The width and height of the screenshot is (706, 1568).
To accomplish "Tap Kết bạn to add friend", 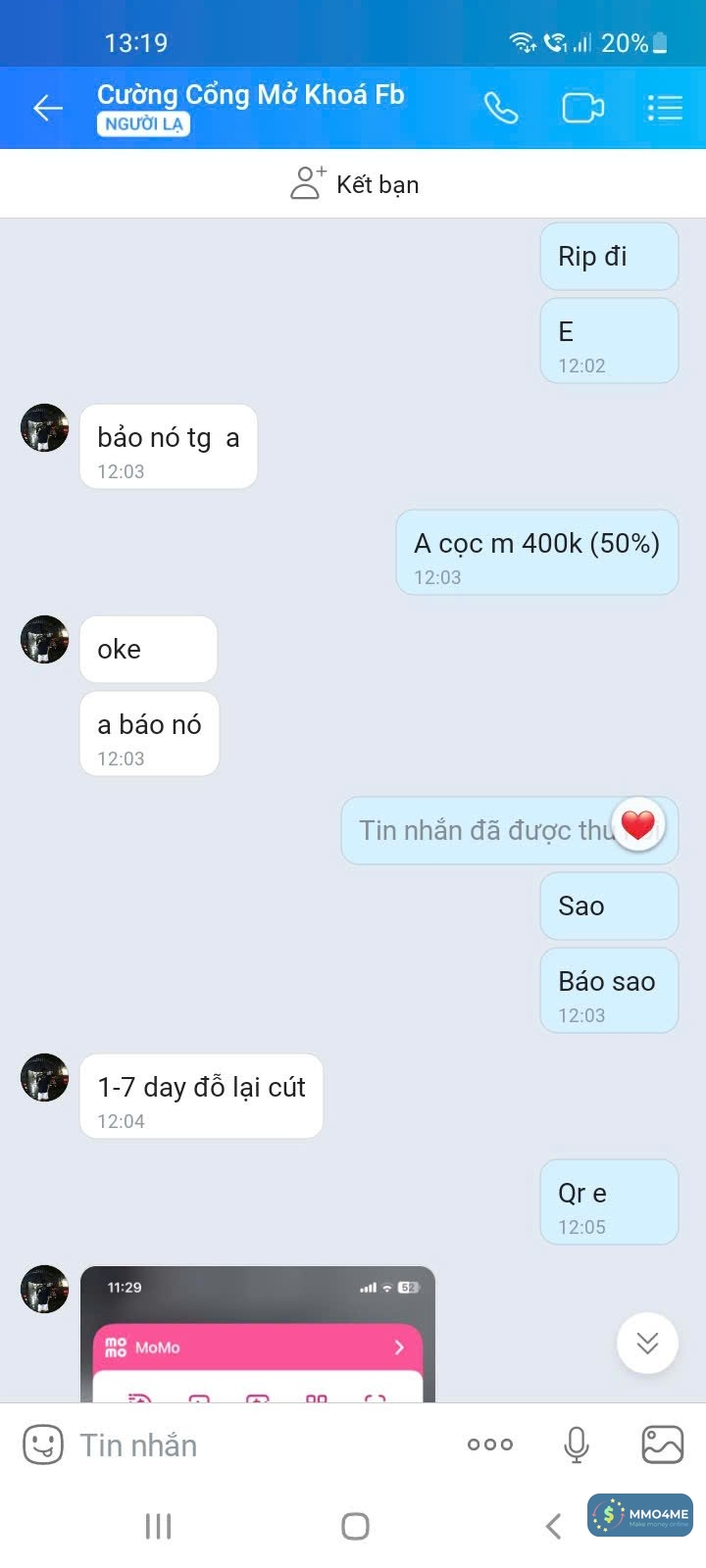I will coord(354,184).
